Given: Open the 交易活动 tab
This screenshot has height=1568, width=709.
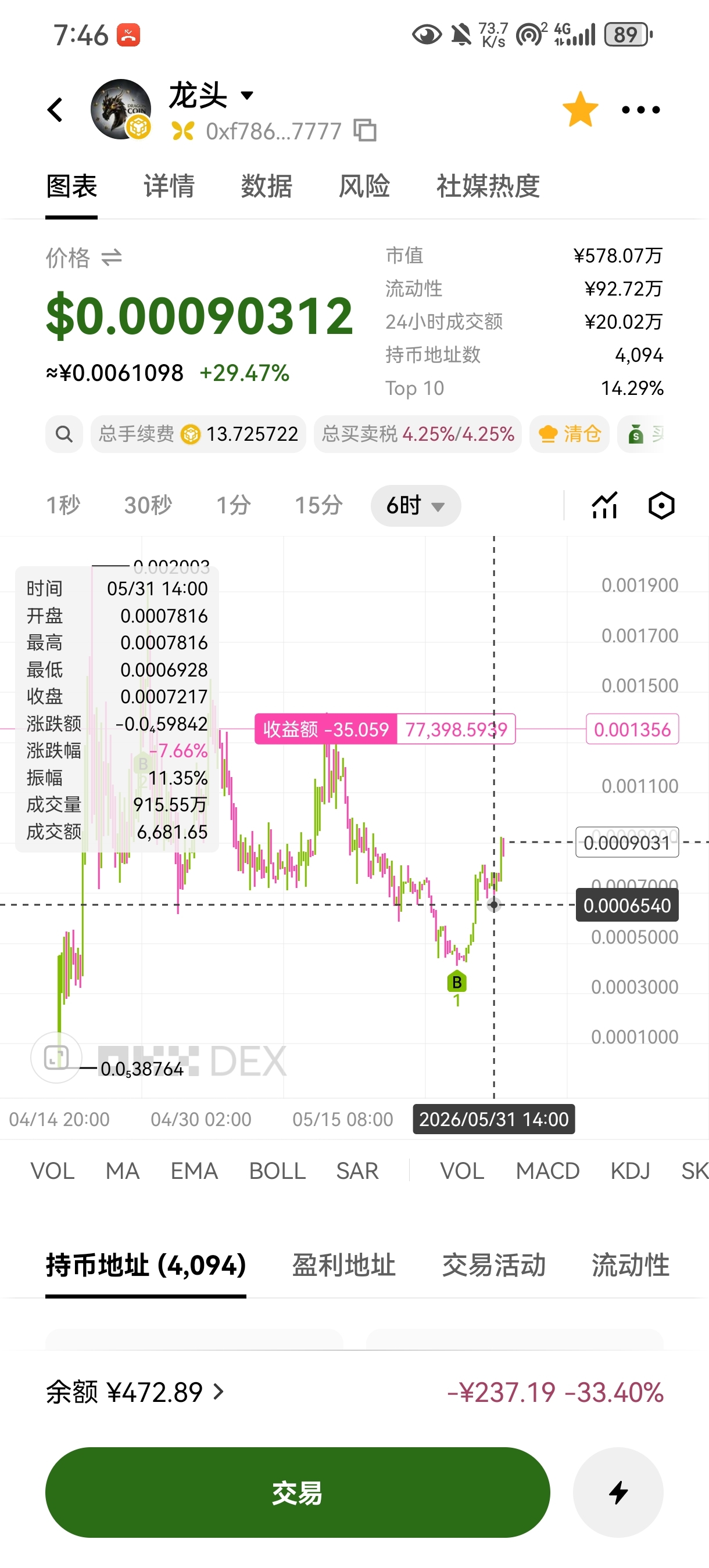Looking at the screenshot, I should click(494, 1265).
